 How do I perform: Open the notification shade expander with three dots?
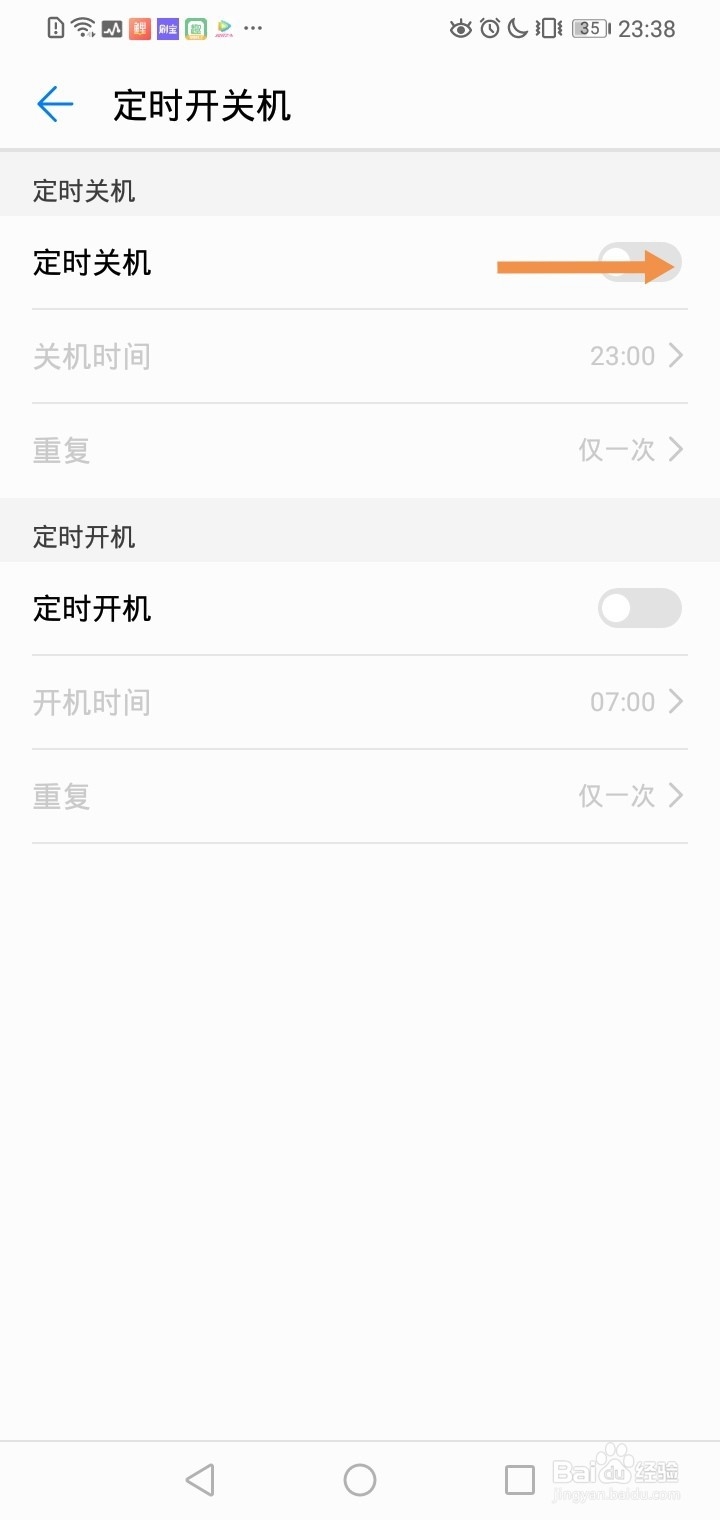[x=252, y=29]
